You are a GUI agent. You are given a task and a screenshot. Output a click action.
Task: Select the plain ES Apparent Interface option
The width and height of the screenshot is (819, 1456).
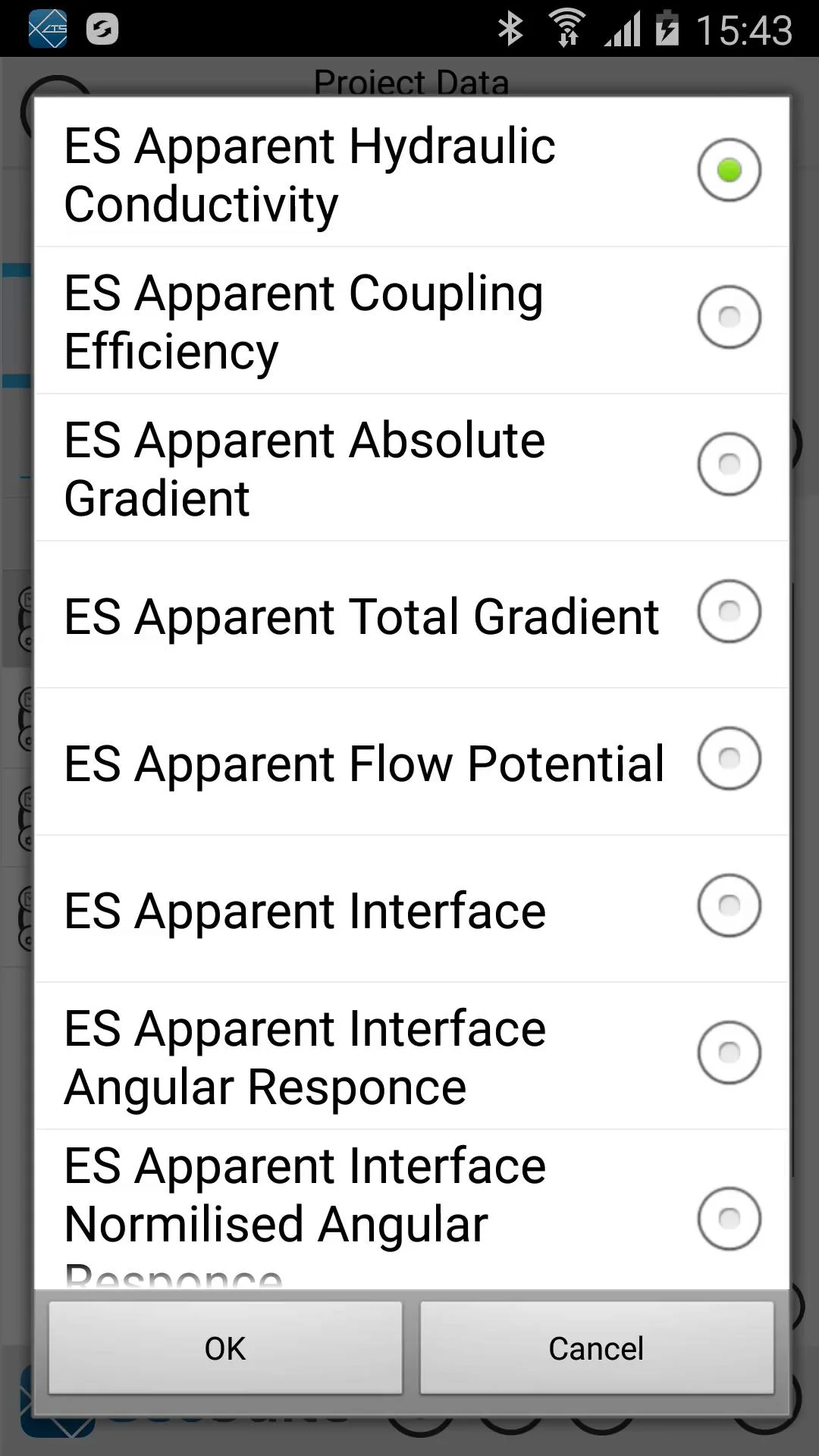coord(412,909)
